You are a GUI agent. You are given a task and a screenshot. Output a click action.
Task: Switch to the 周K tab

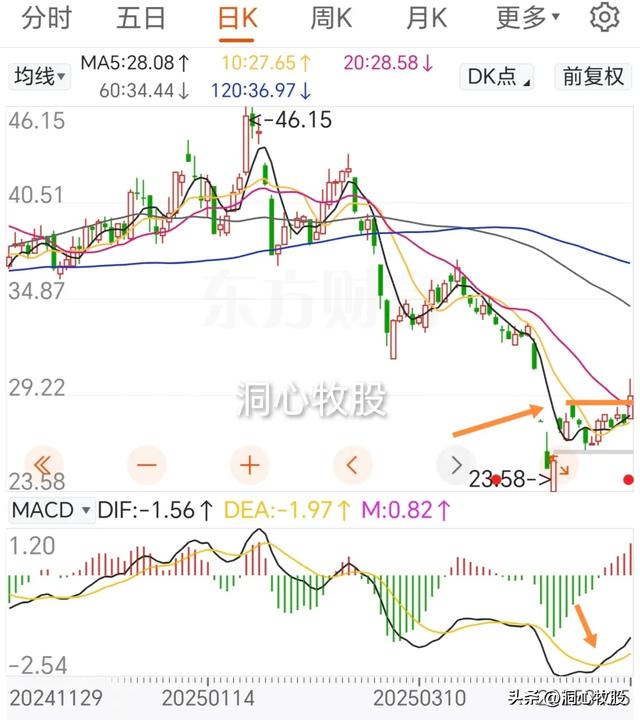click(330, 18)
